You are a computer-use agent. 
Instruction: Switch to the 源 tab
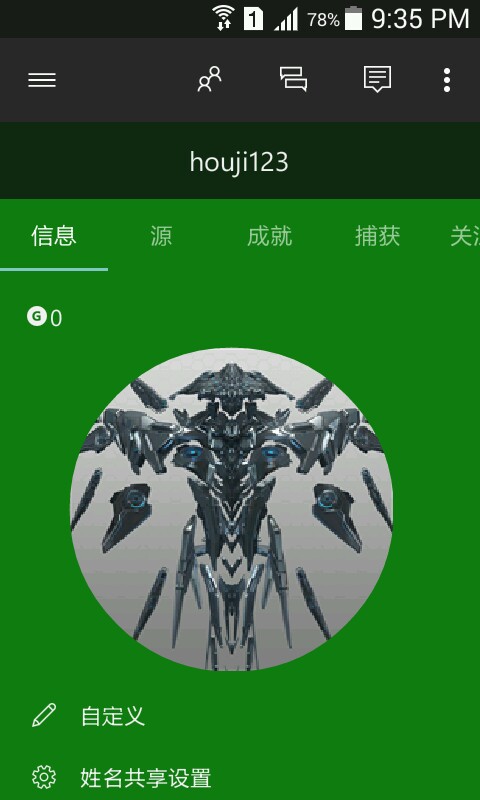point(162,236)
